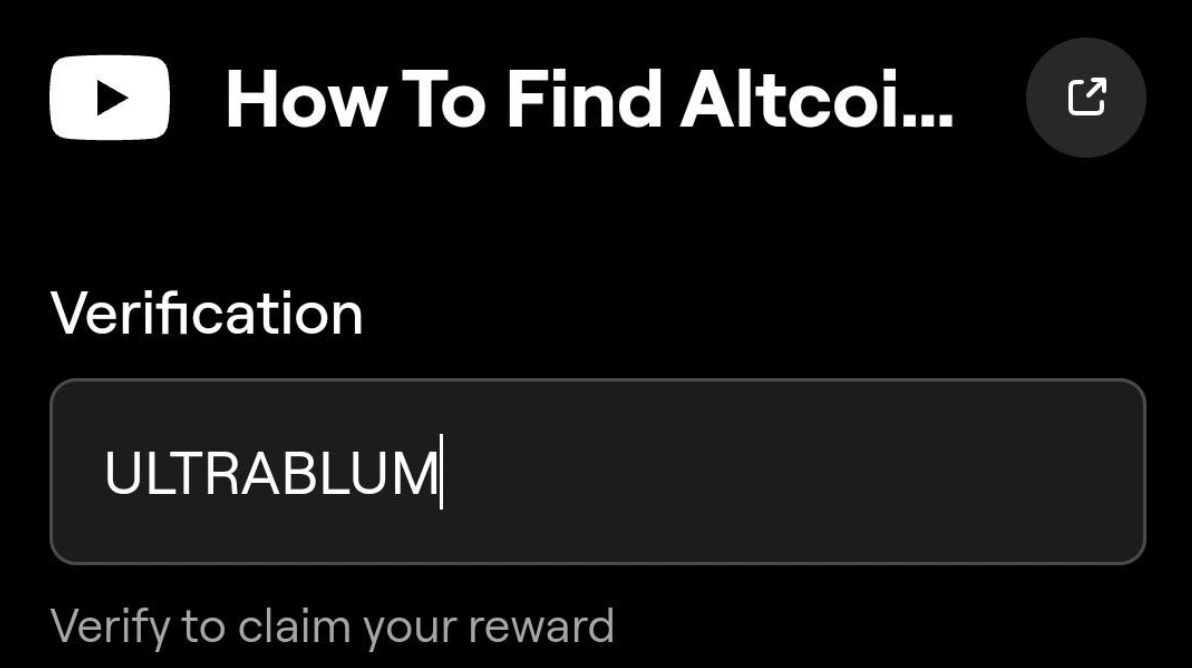
Task: Tap the Verification code input field
Action: [597, 471]
